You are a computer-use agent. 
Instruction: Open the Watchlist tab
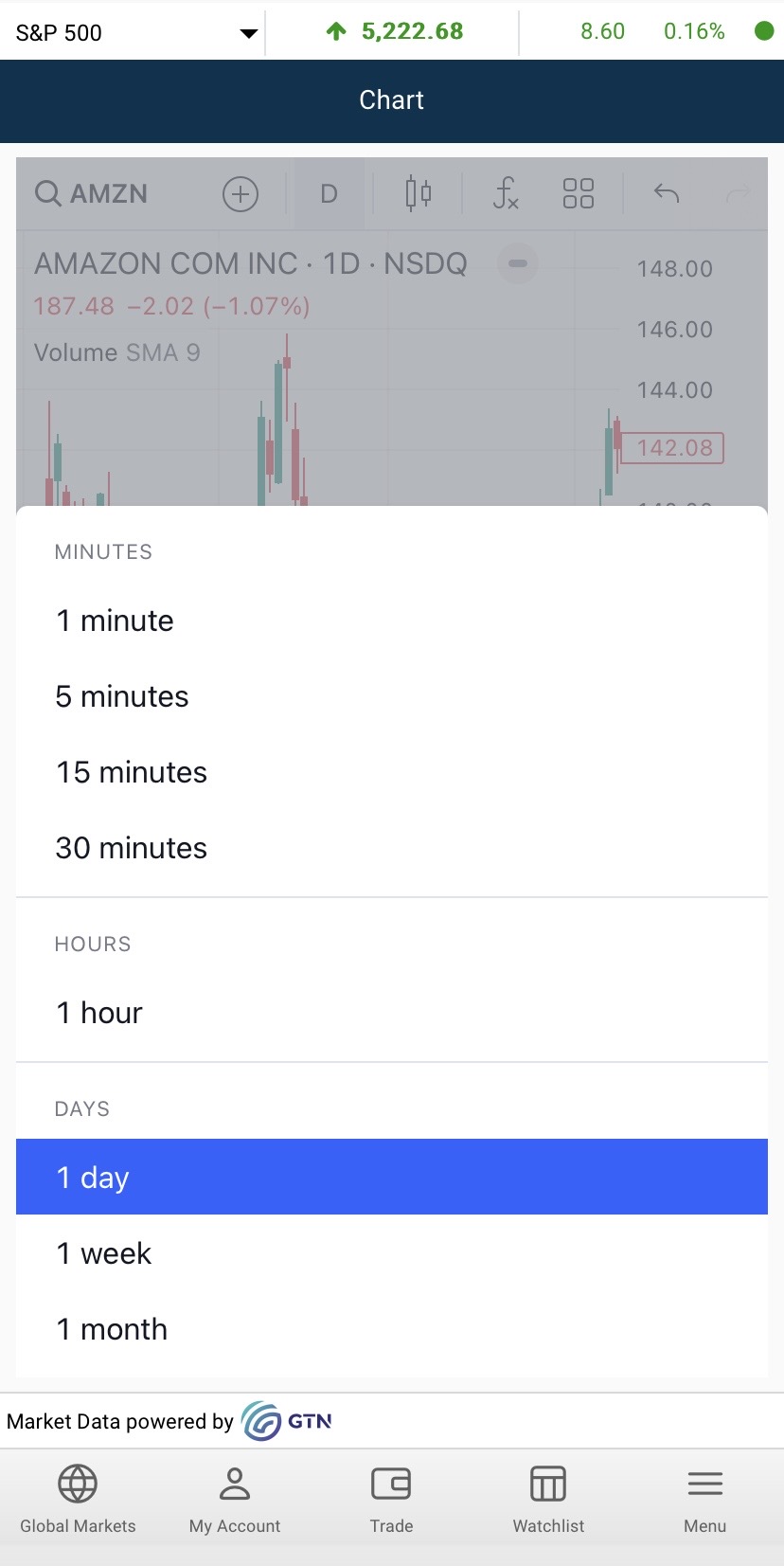548,1499
